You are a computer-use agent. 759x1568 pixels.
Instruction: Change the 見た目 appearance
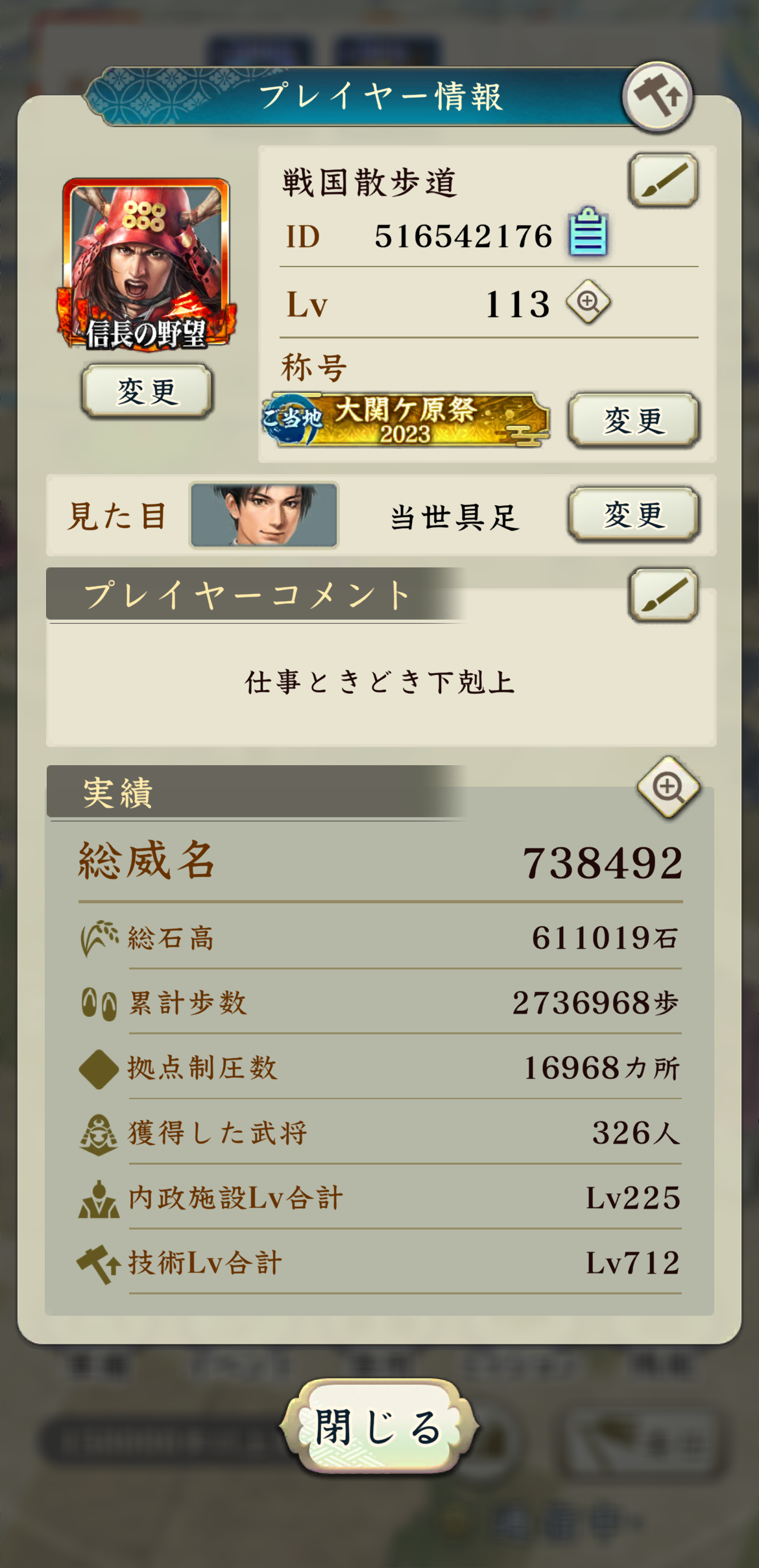(633, 515)
